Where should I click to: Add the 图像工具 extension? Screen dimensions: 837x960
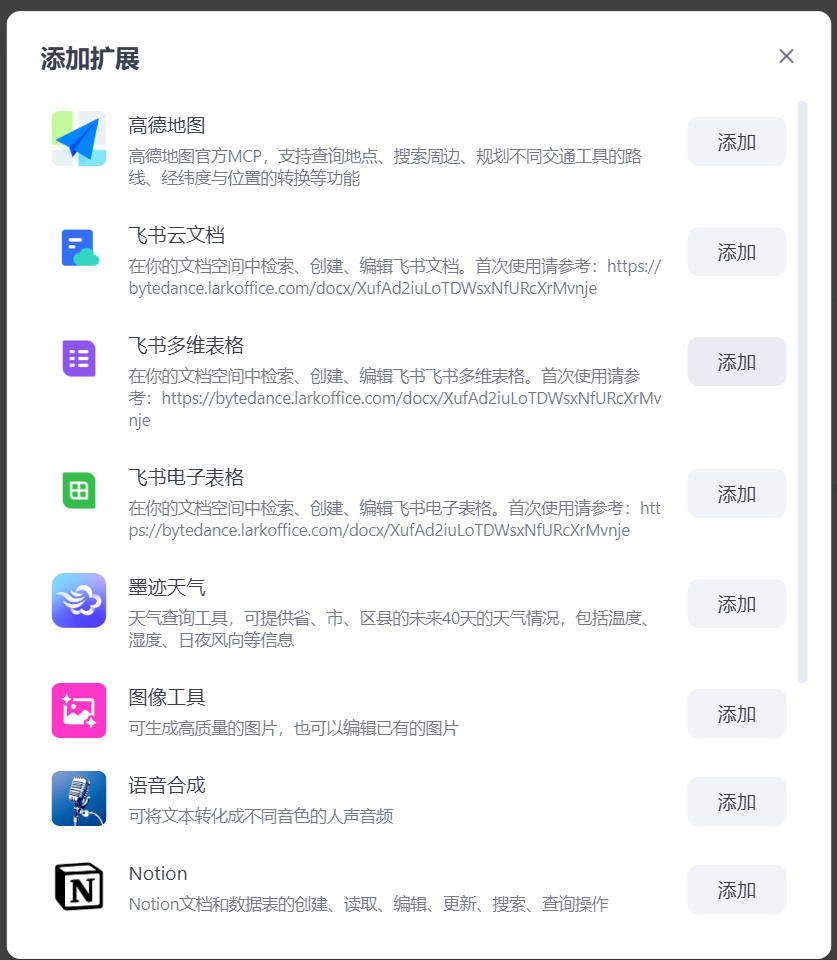tap(736, 714)
